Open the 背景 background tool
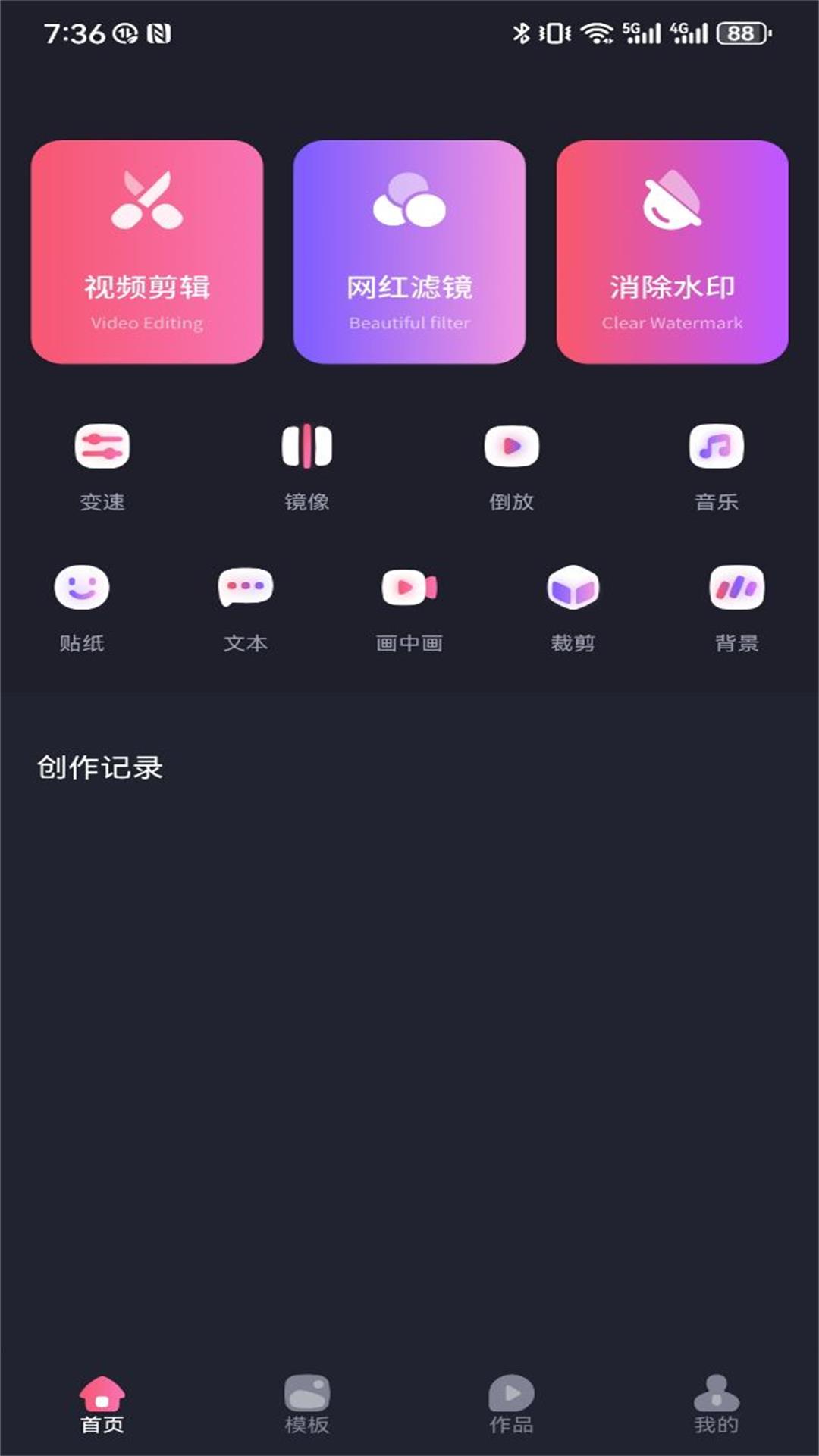Screen dimensions: 819x1456 [x=737, y=609]
